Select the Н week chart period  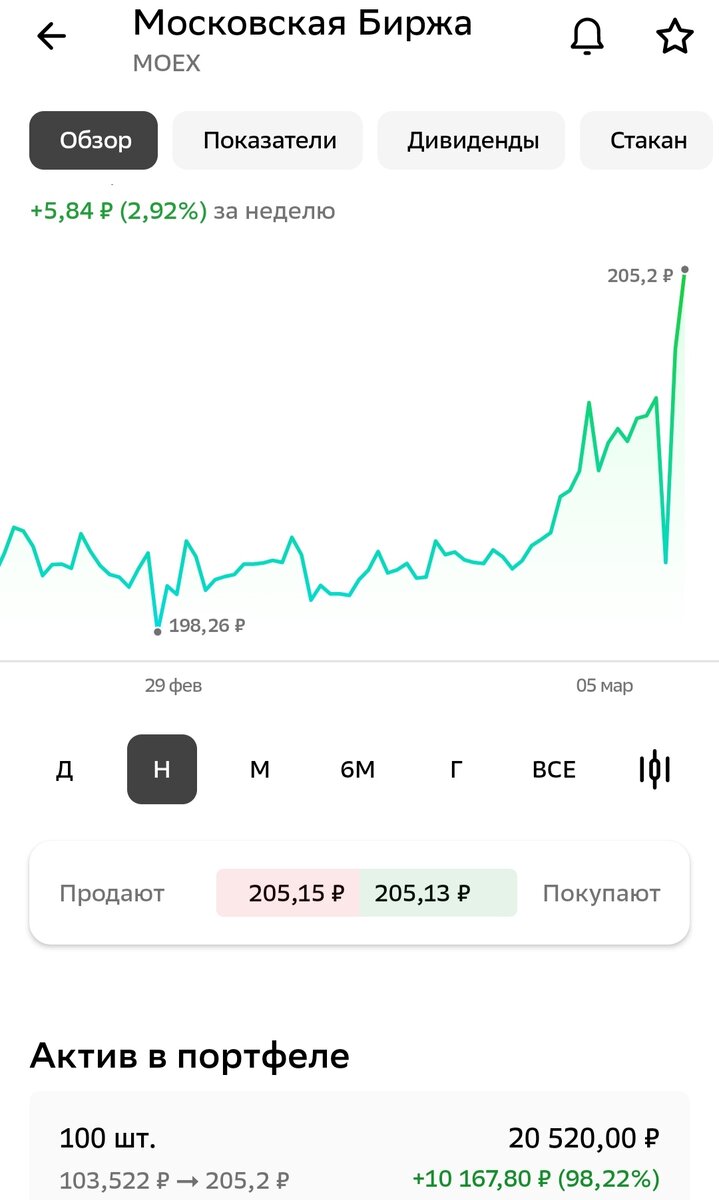pos(162,770)
